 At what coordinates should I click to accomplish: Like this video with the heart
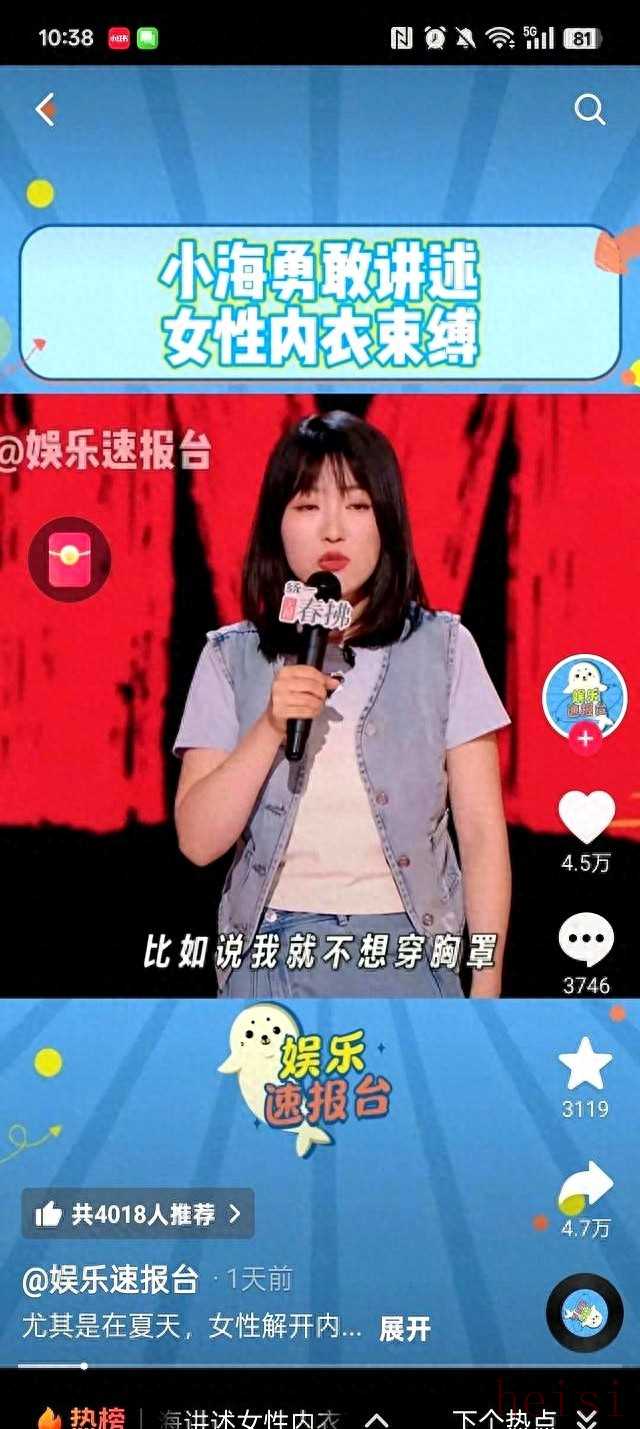tap(586, 817)
